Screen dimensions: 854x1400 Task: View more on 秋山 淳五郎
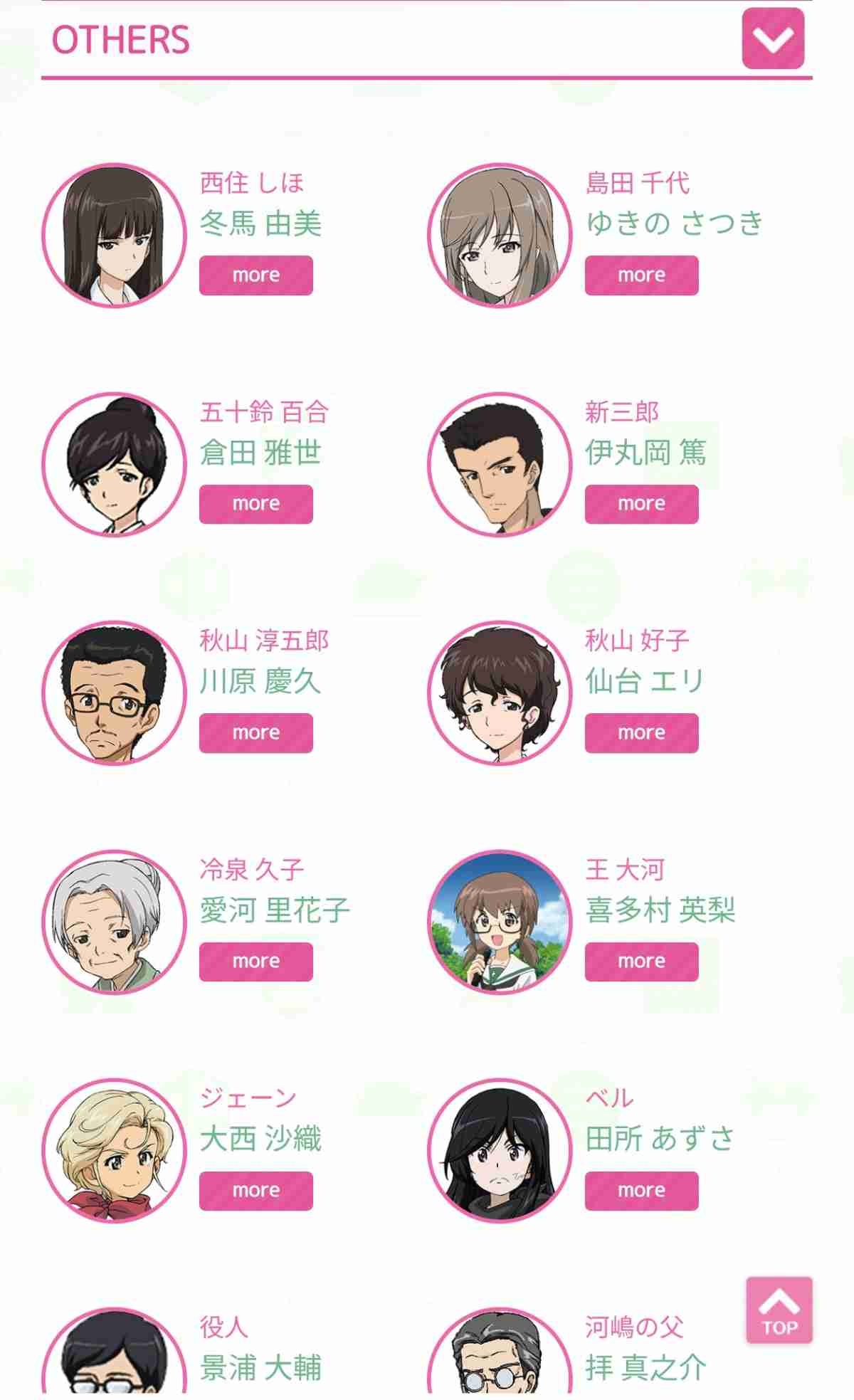[x=255, y=732]
